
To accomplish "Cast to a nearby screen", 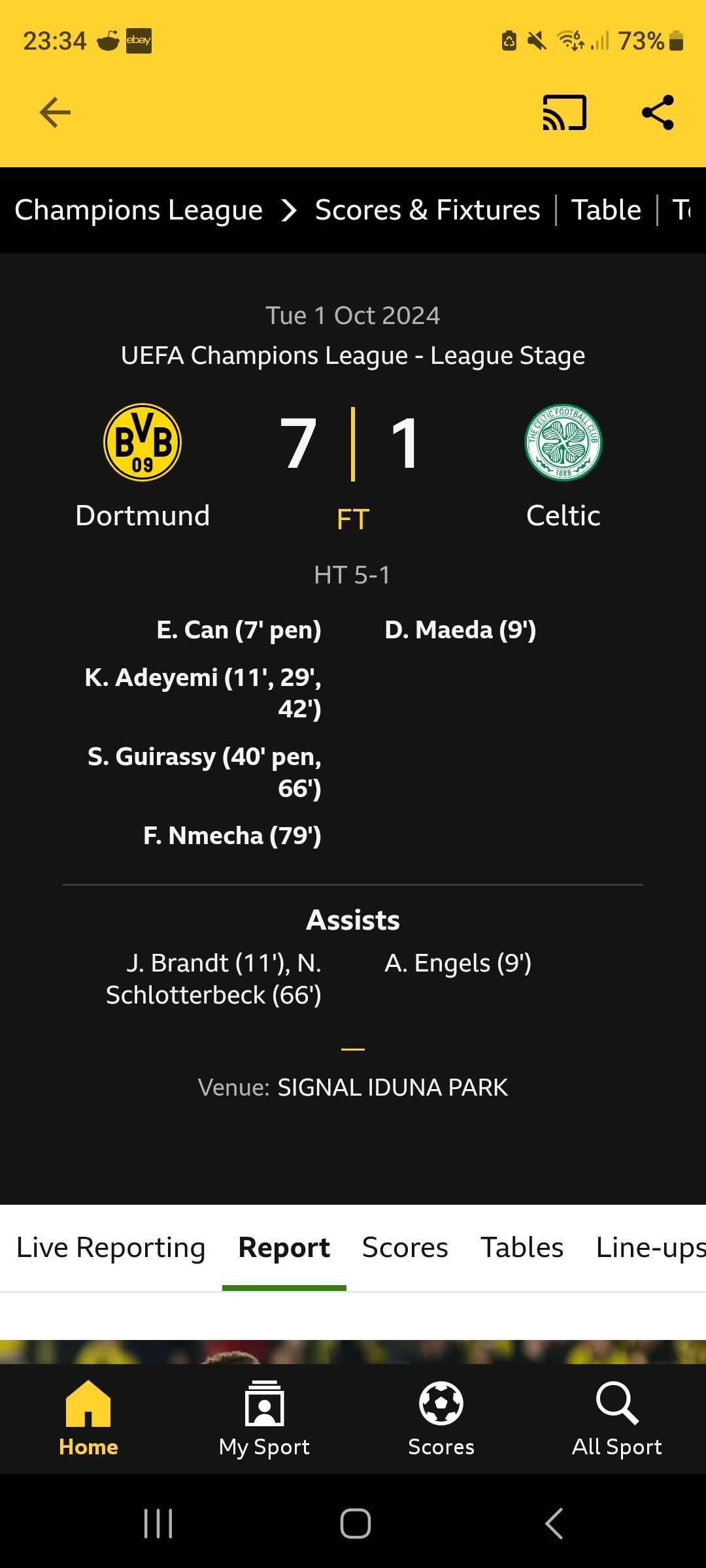I will point(564,112).
